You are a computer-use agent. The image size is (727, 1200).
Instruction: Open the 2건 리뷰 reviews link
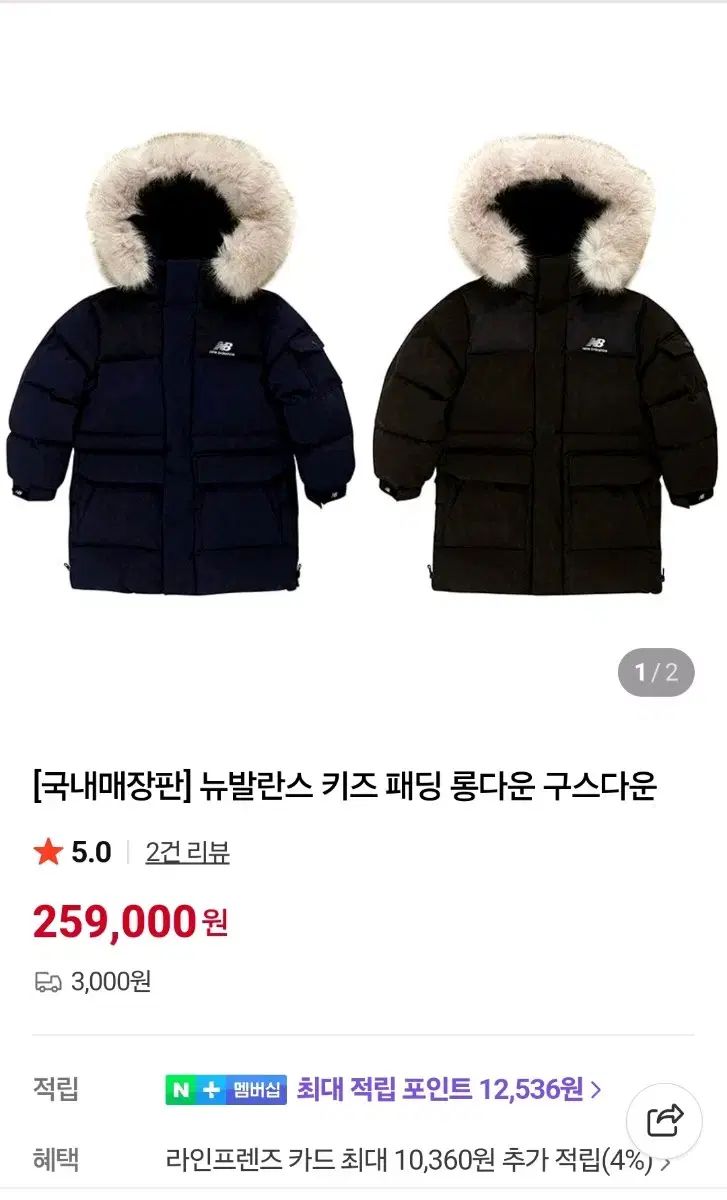click(187, 852)
